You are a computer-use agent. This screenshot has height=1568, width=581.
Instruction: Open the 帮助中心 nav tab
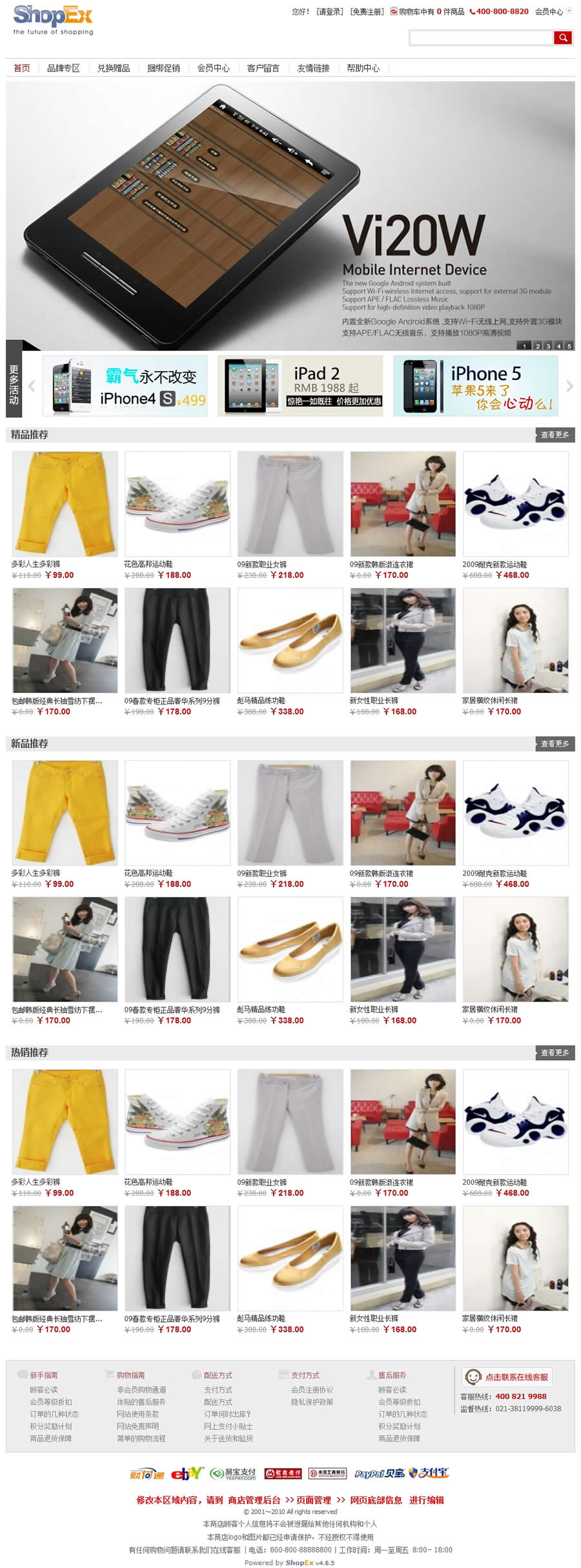pos(363,68)
